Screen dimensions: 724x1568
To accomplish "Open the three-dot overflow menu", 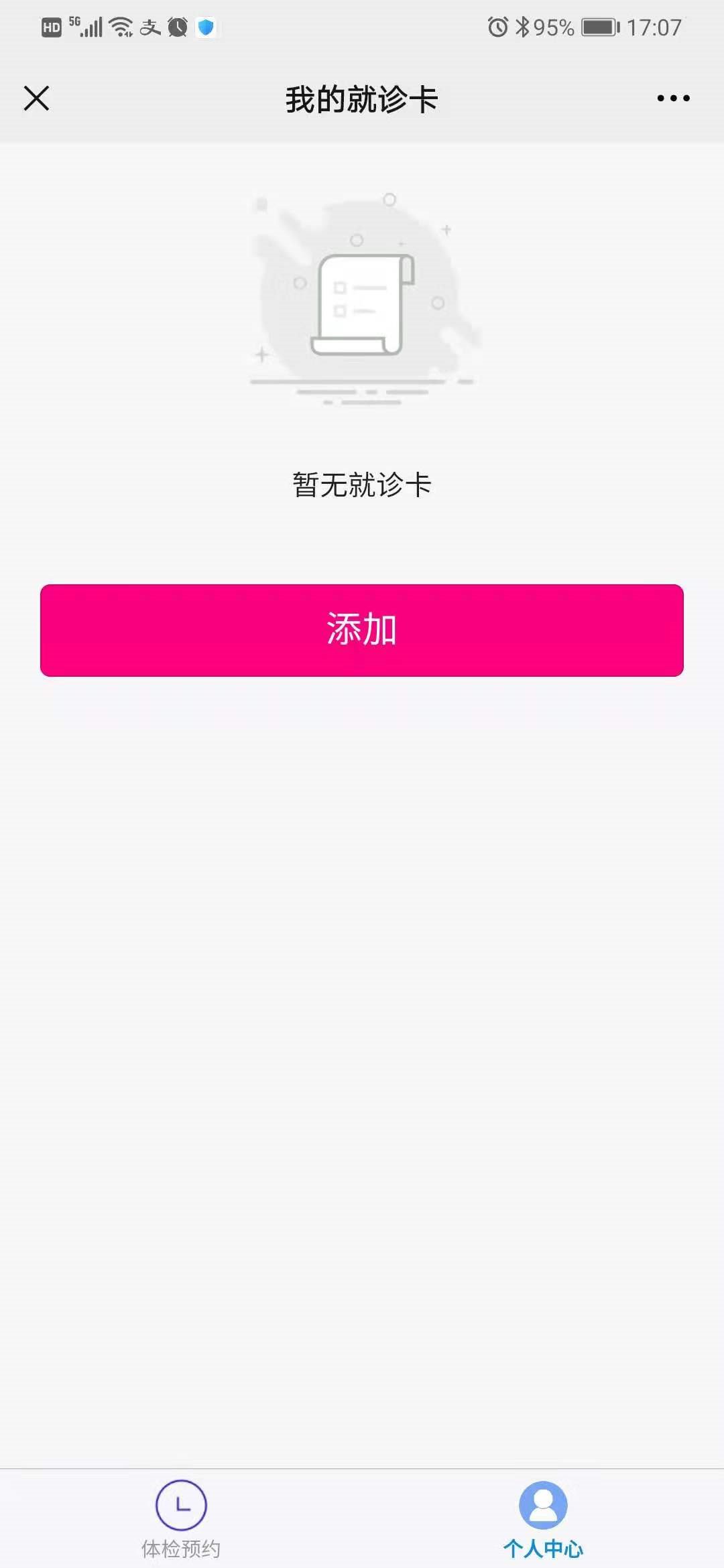I will pos(673,98).
